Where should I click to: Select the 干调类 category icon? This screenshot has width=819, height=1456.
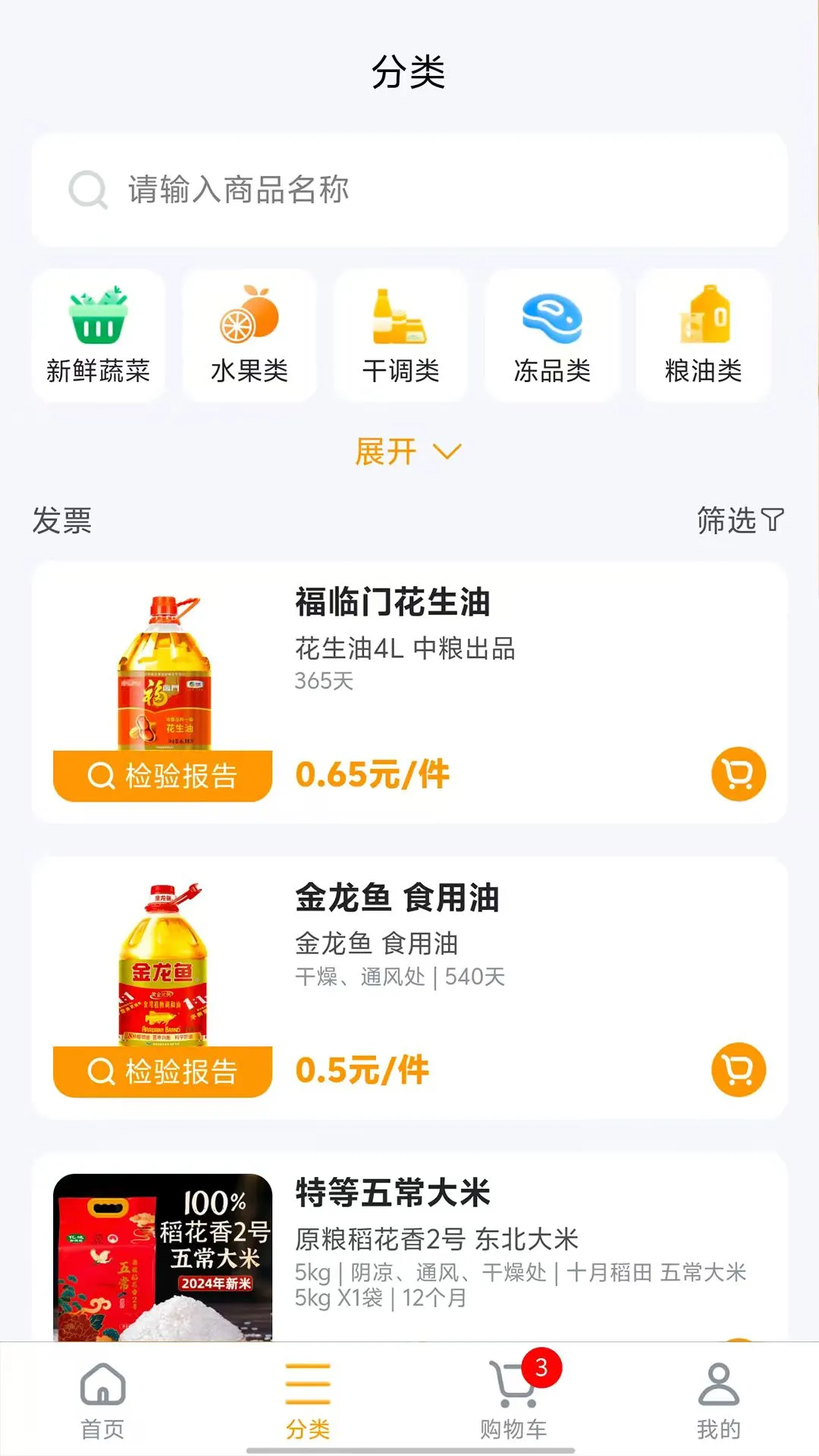400,318
